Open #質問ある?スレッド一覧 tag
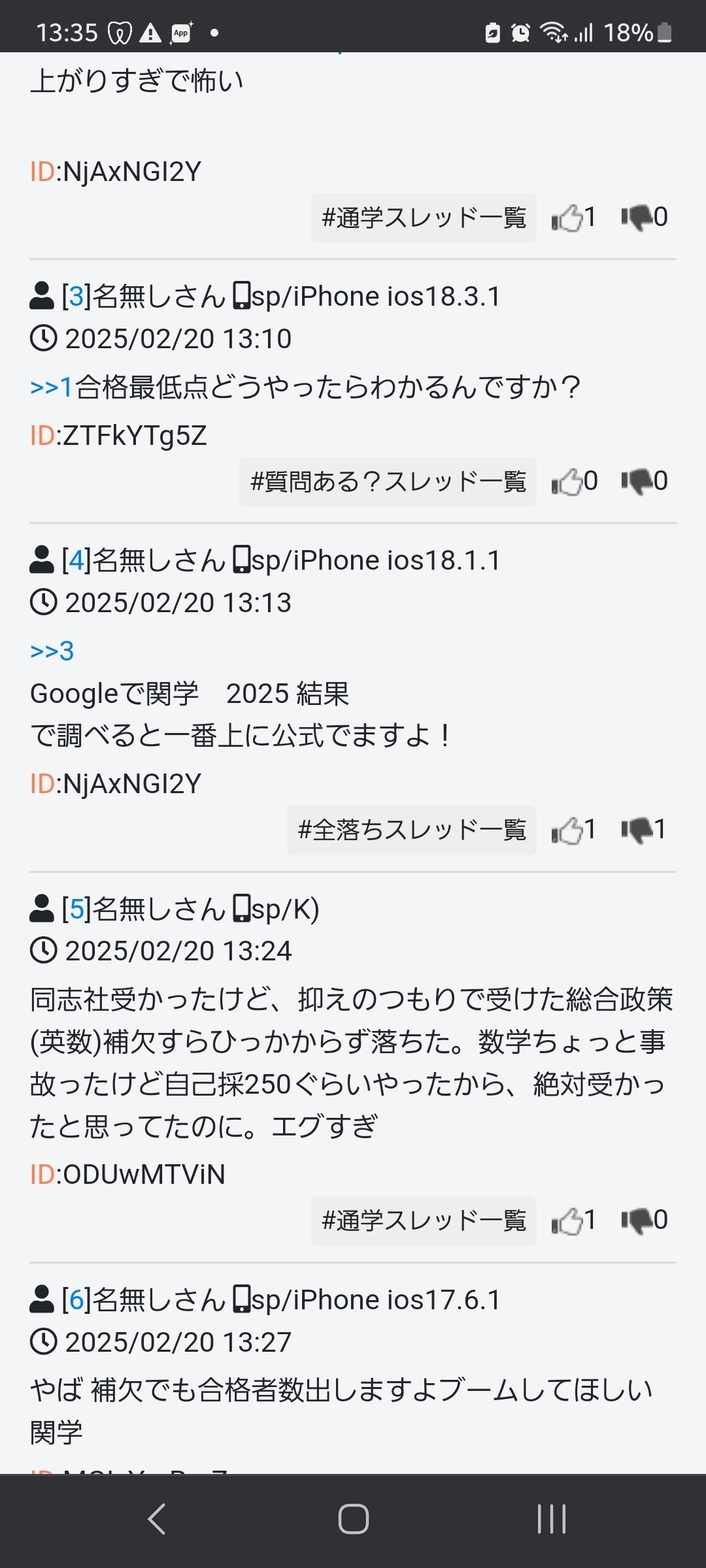 tap(388, 482)
